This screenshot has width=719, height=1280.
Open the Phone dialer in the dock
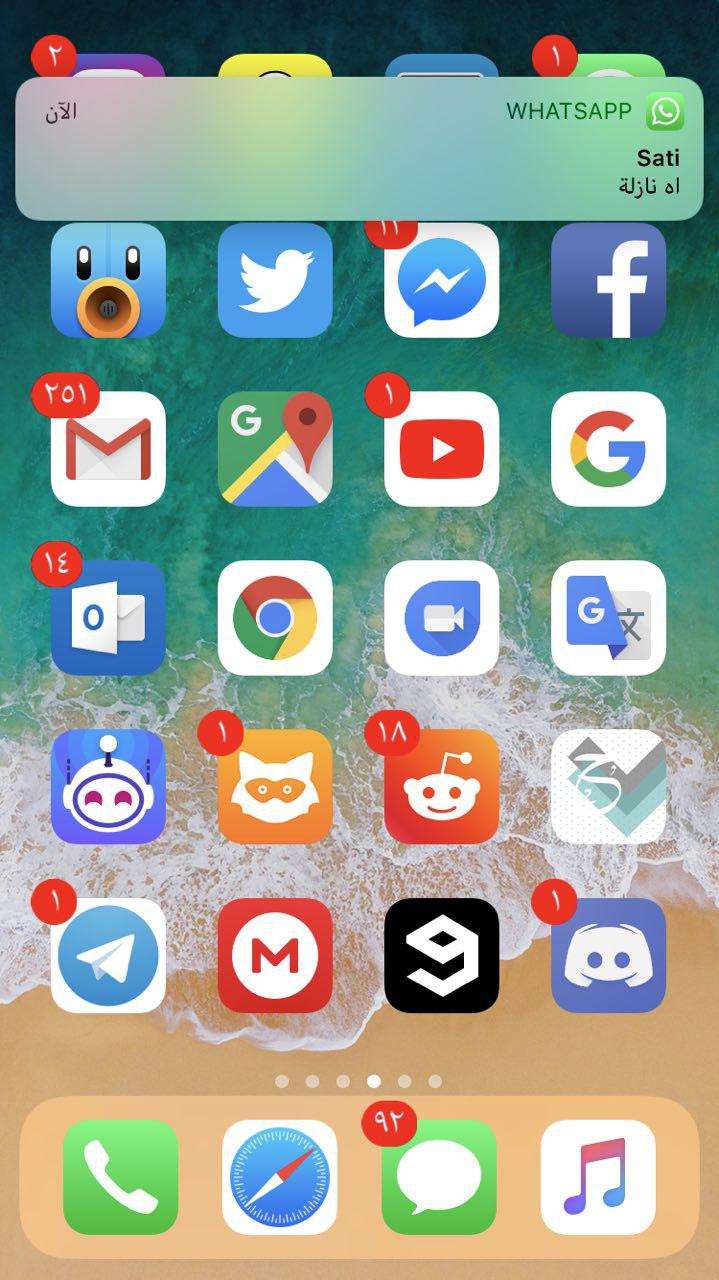click(x=120, y=1177)
